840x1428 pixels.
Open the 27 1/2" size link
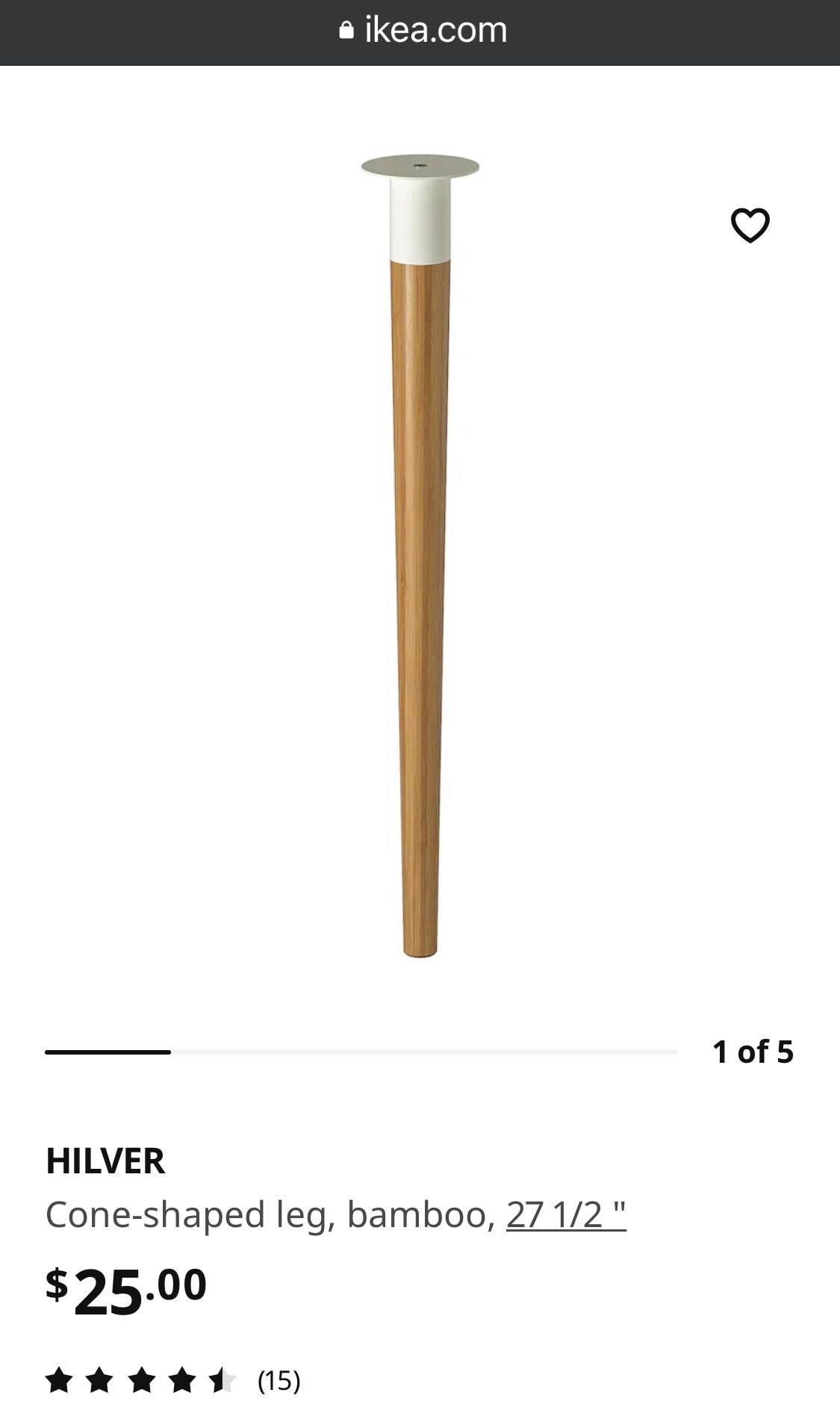click(x=566, y=1215)
